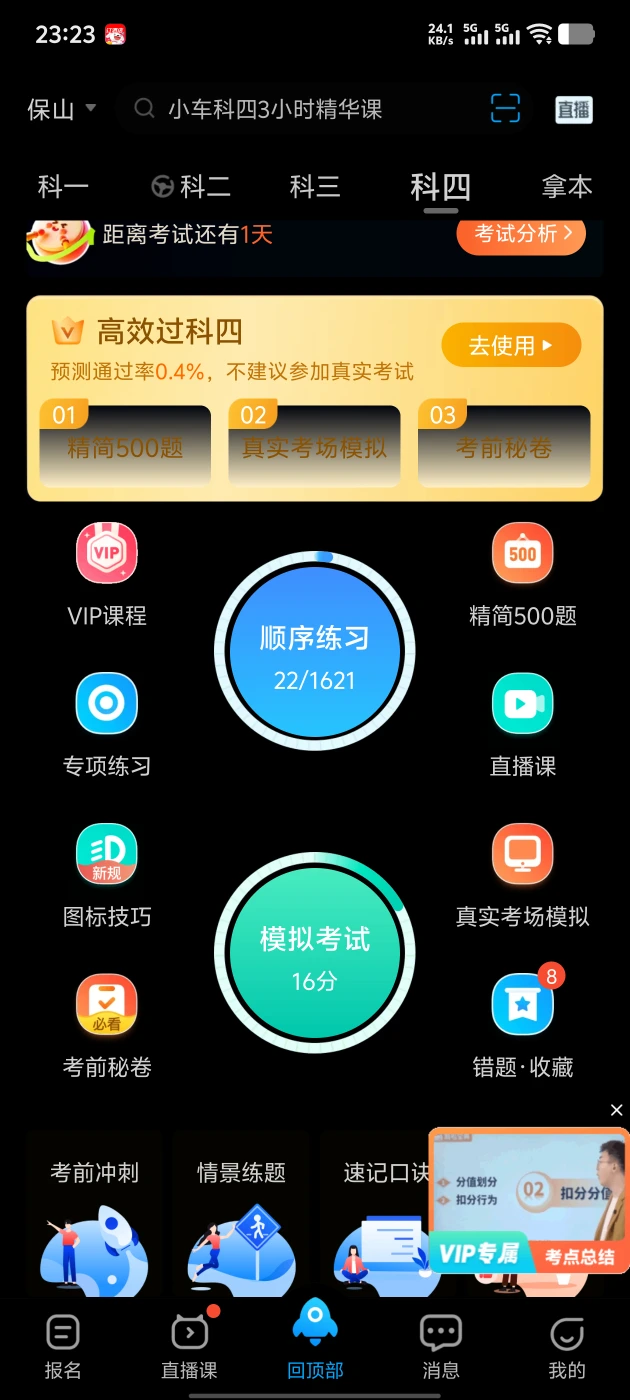Open the 直播 icon at top right
Screen dimensions: 630x1400
pyautogui.click(x=574, y=109)
